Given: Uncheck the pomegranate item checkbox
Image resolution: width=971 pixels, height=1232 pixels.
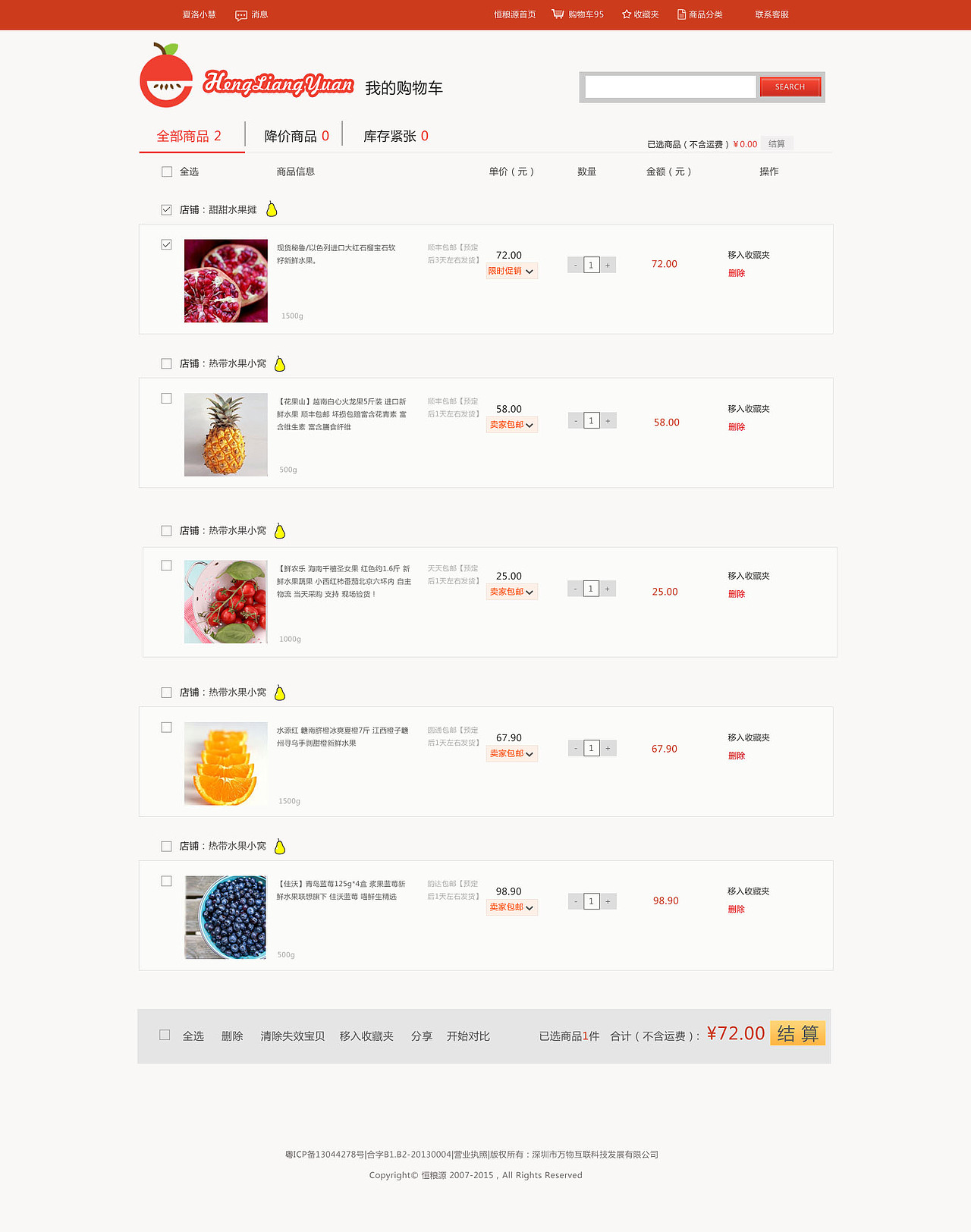Looking at the screenshot, I should 167,244.
